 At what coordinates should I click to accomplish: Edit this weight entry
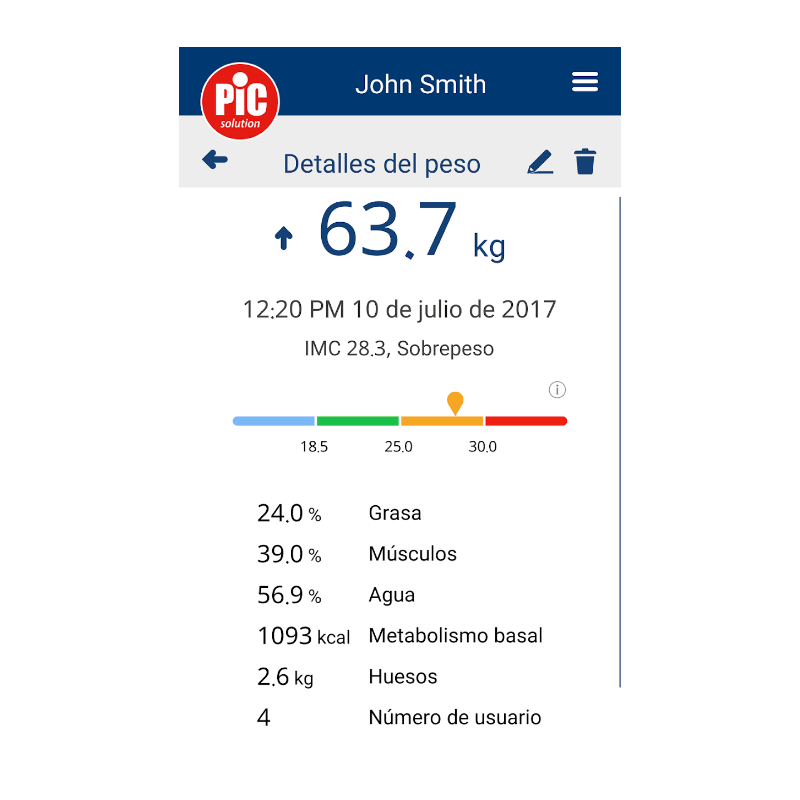coord(540,162)
